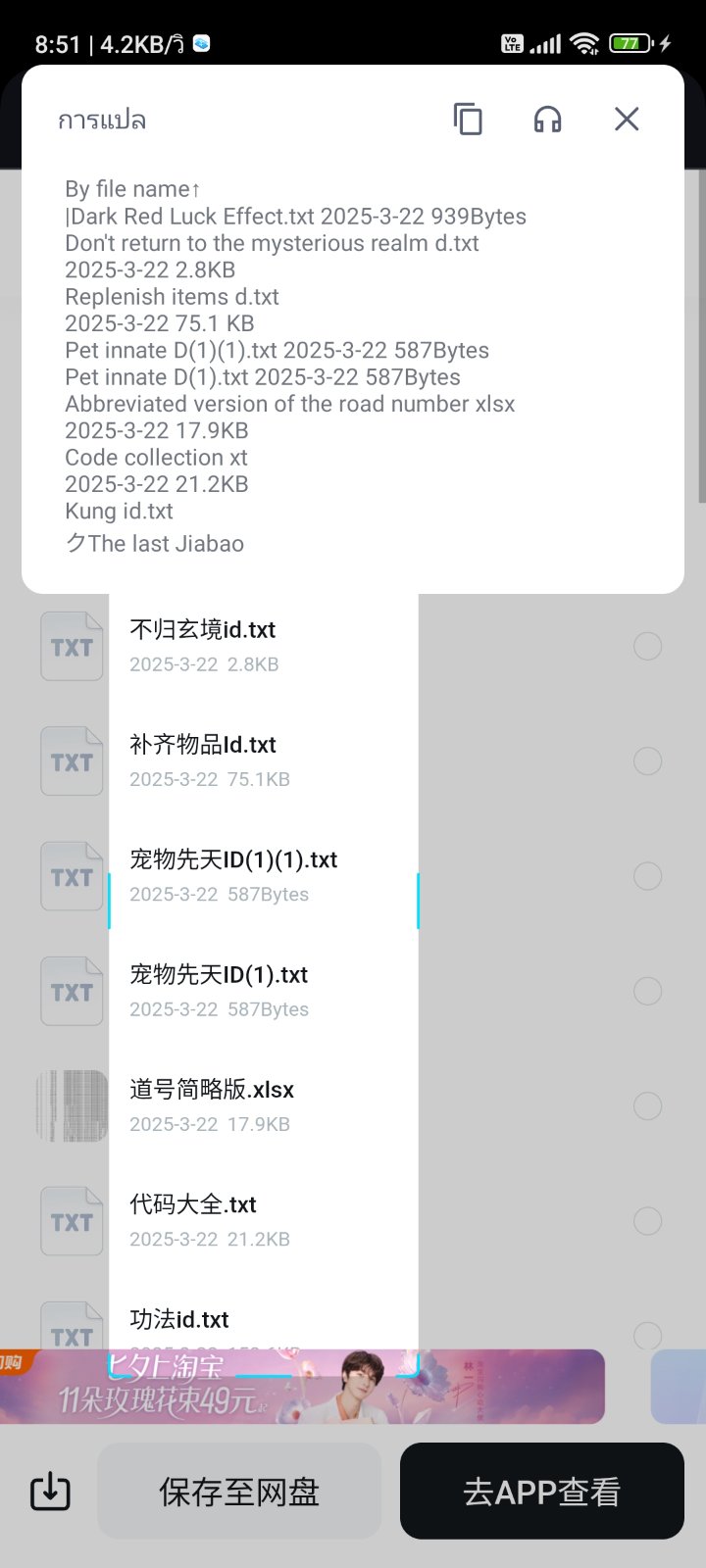
Task: Open the 道号简略版.xlsx spreadsheet
Action: tap(212, 1090)
